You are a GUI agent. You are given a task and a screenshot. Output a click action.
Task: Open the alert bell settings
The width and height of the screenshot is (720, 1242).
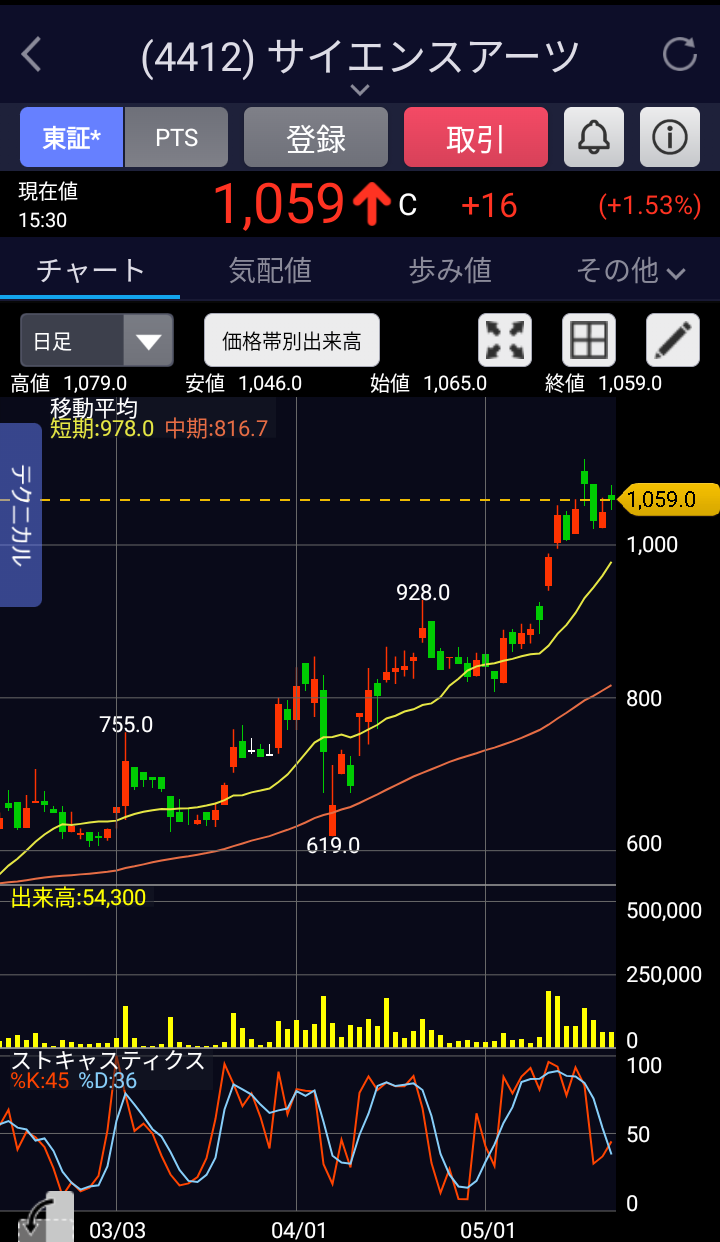click(x=594, y=137)
